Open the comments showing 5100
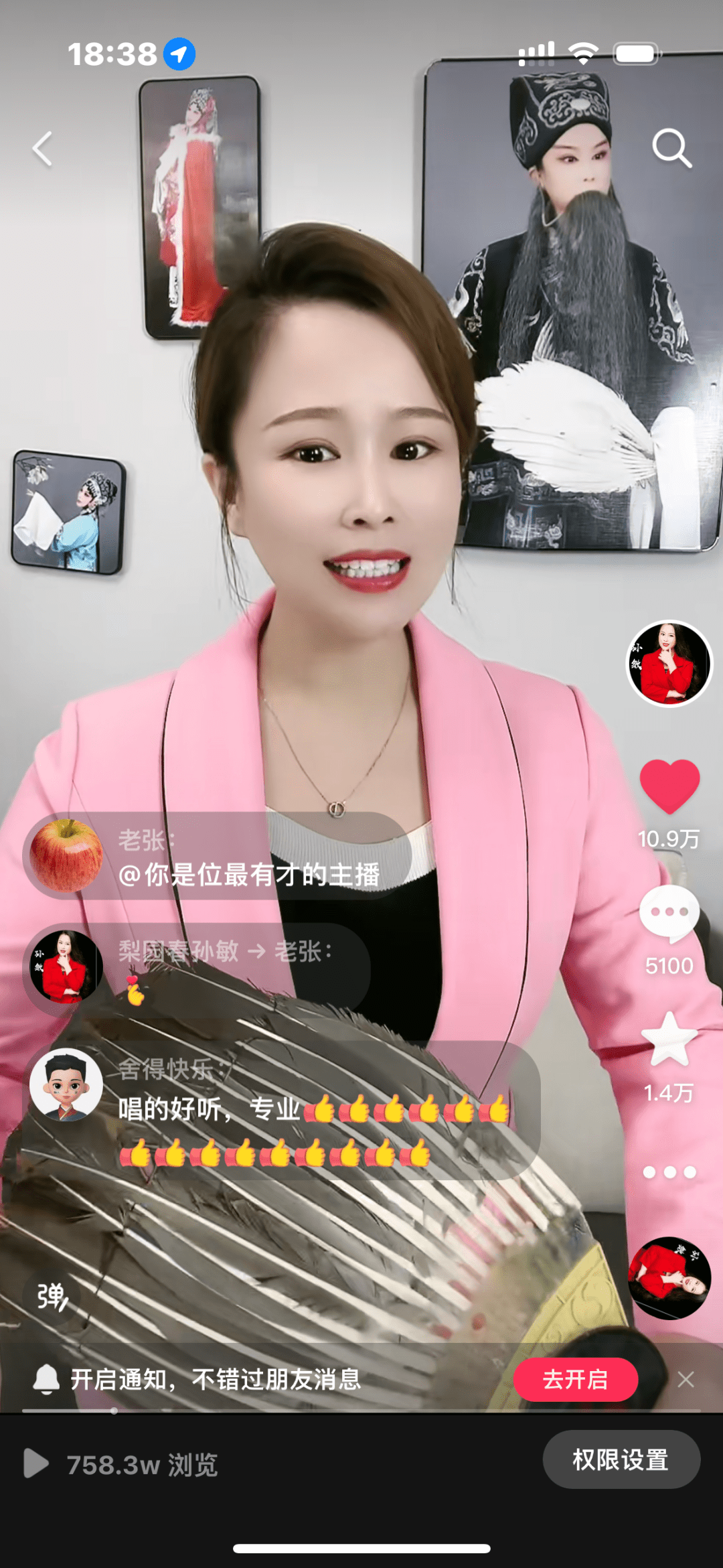 coord(669,912)
